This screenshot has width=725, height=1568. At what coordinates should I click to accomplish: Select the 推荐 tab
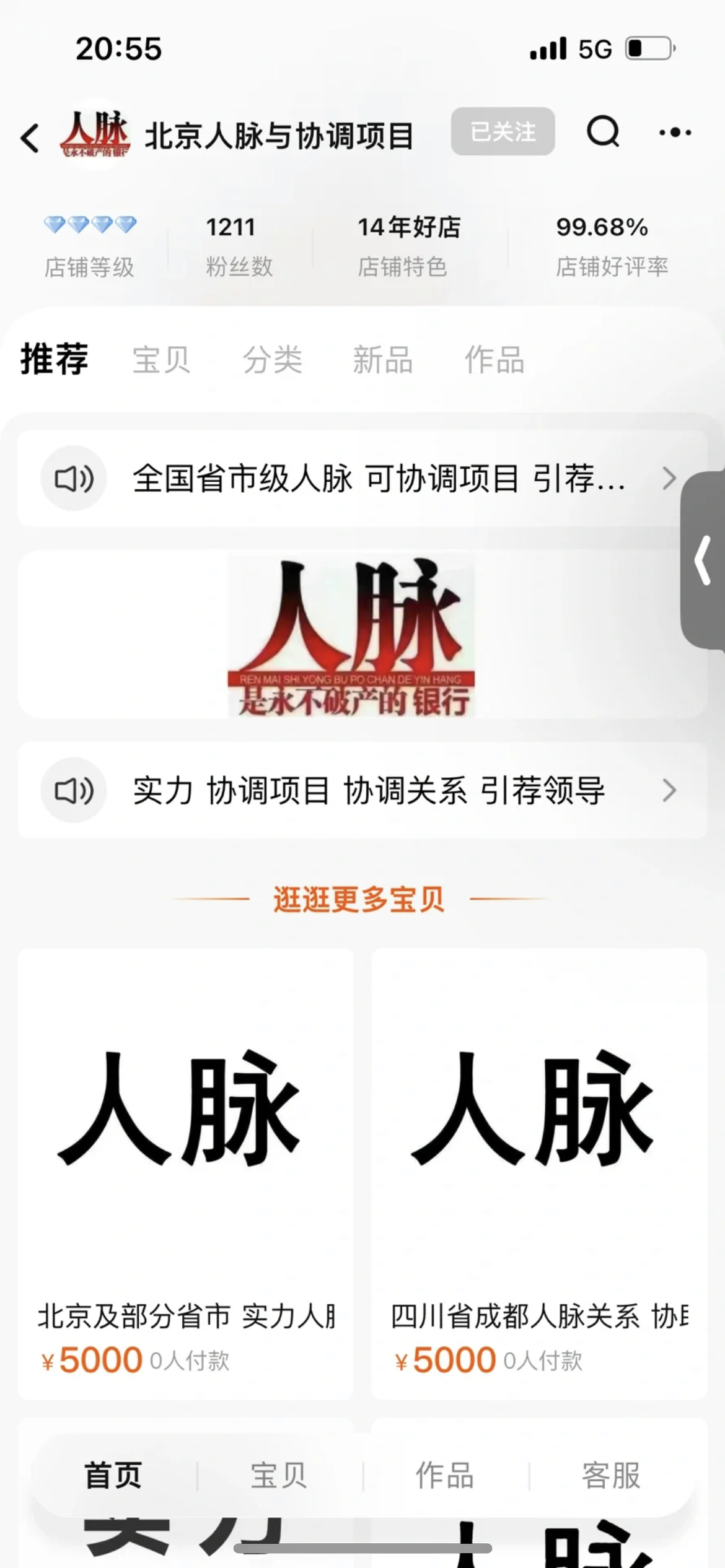click(x=55, y=359)
